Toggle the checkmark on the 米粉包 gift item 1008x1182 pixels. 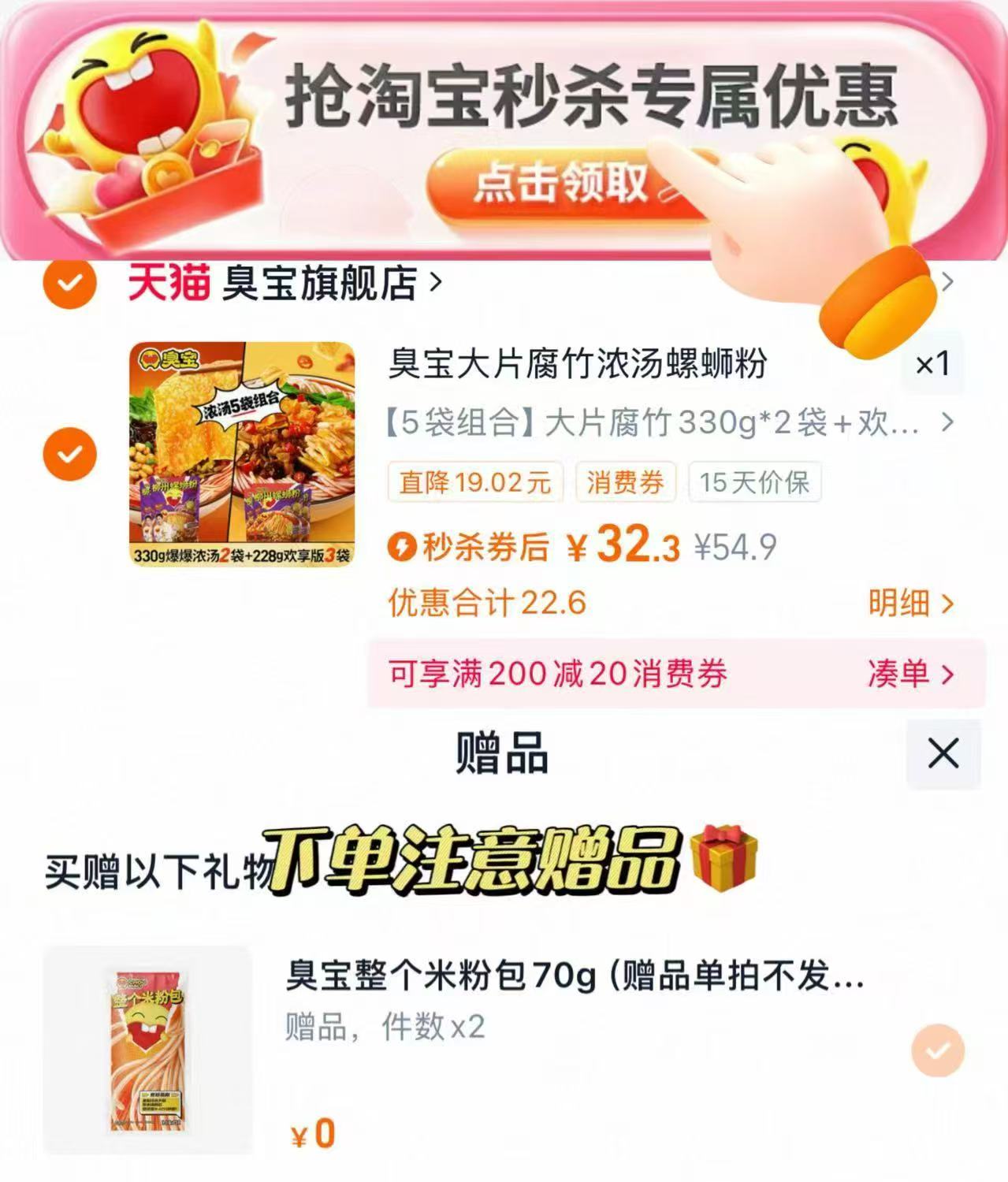(936, 1050)
